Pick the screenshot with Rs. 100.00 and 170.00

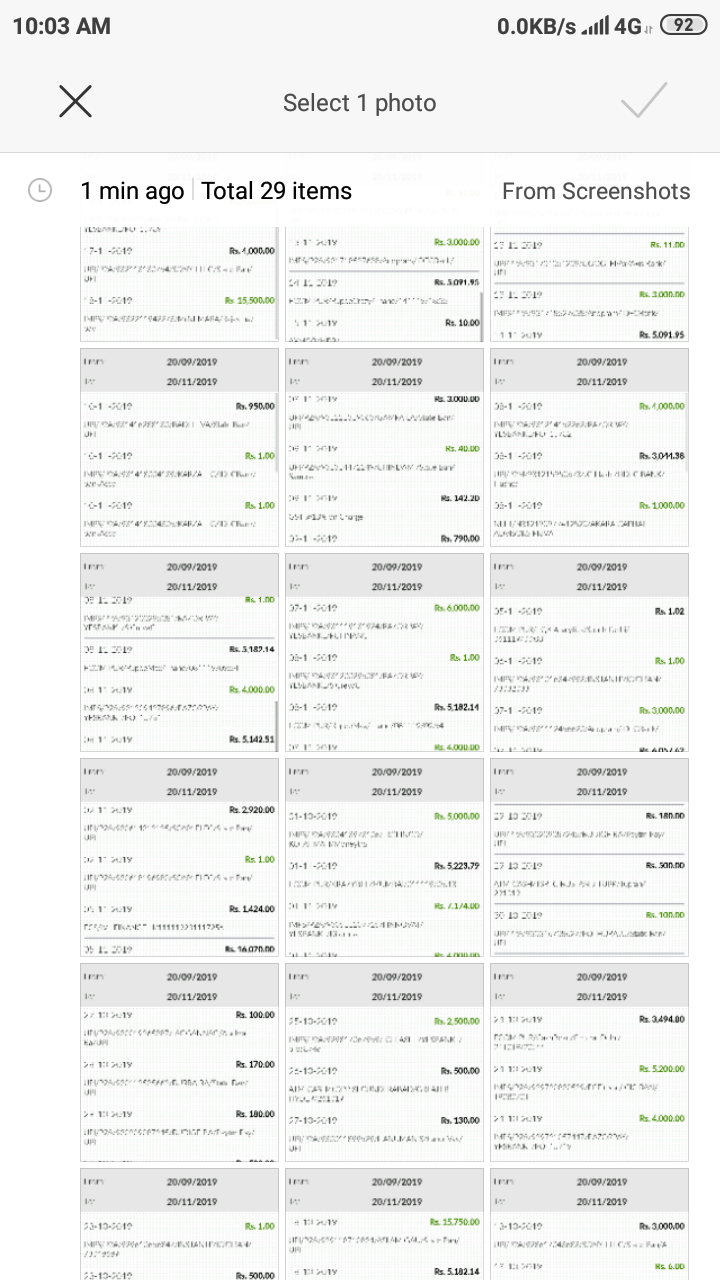click(180, 1061)
